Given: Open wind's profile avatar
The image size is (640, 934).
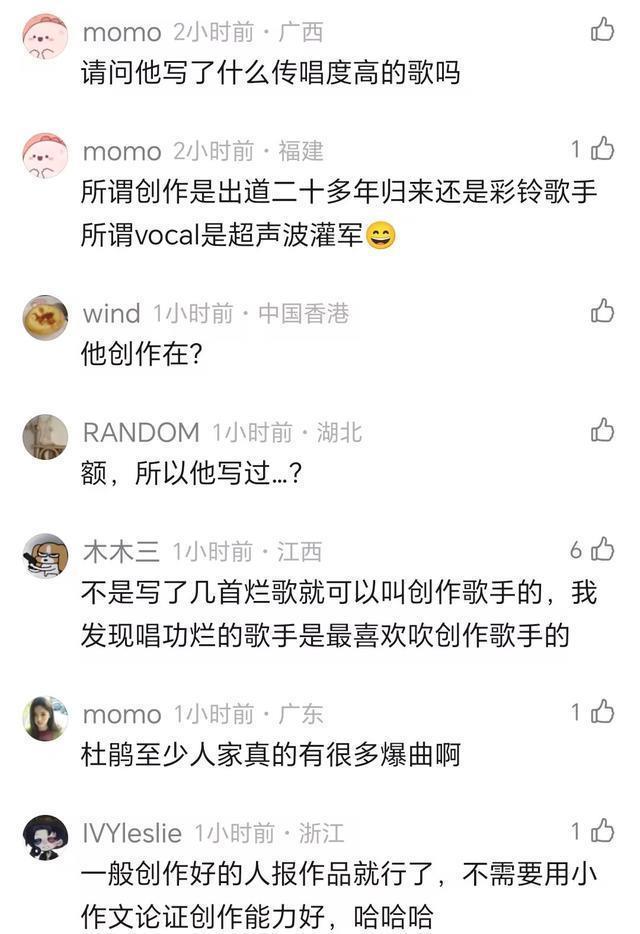Looking at the screenshot, I should pos(45,317).
